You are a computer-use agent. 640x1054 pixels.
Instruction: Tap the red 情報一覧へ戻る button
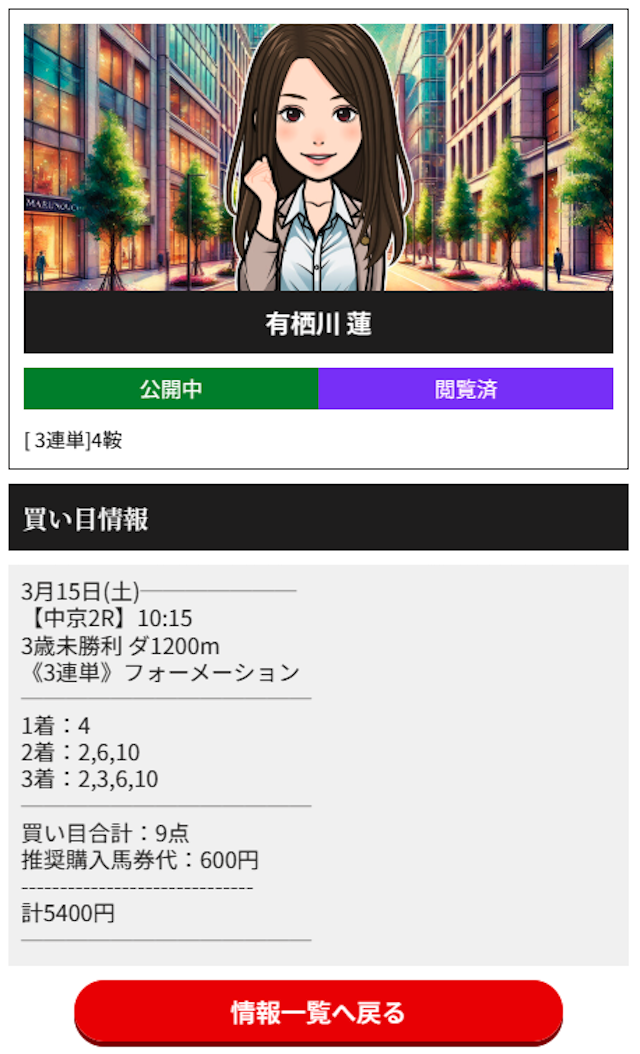point(318,1012)
